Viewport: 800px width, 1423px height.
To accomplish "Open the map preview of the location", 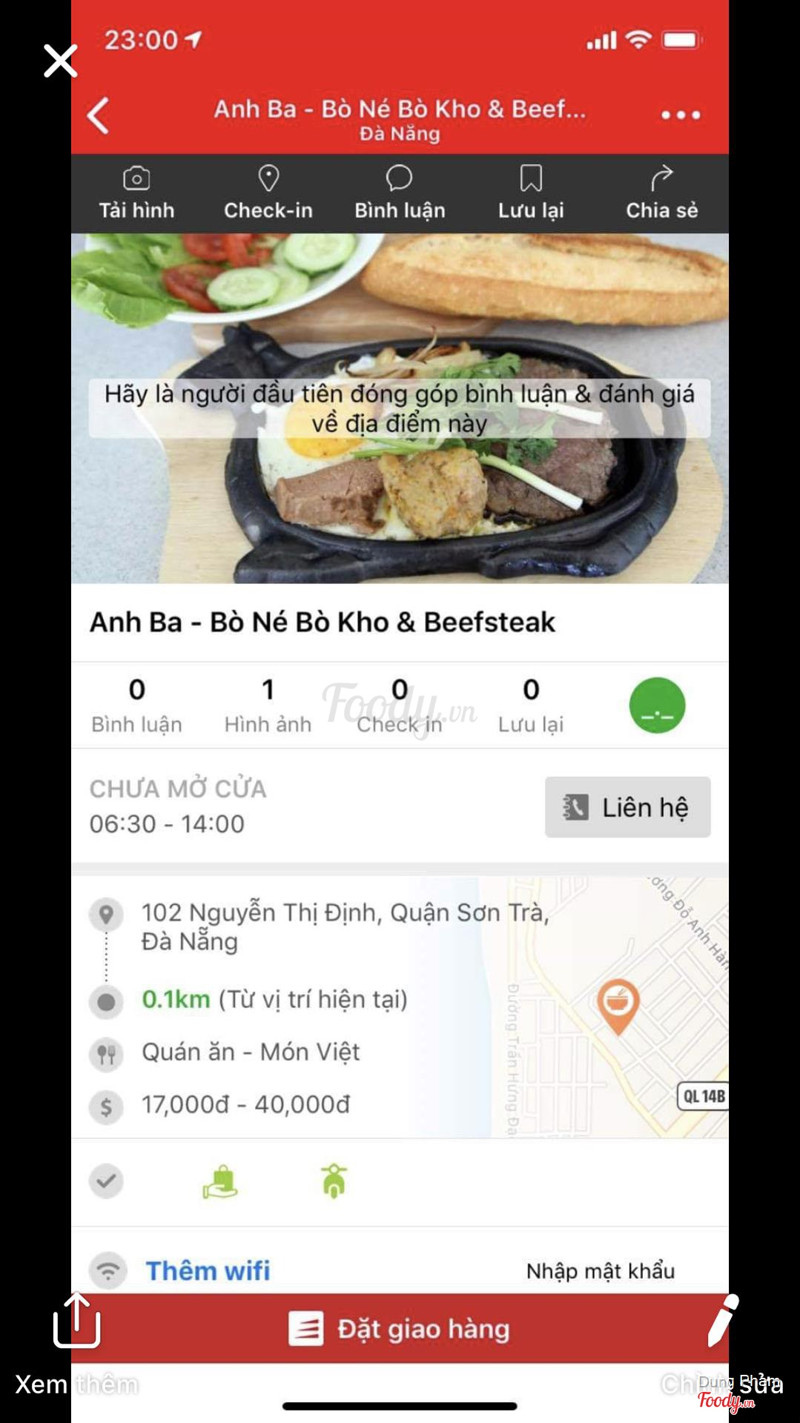I will click(616, 1007).
